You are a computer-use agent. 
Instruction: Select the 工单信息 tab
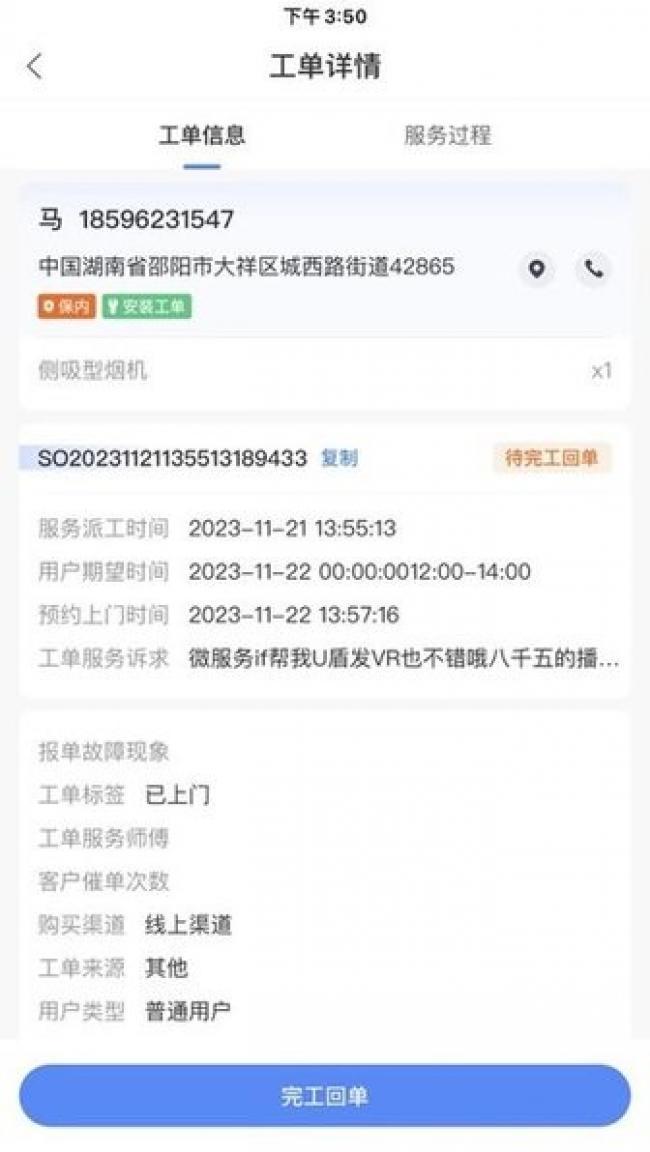(x=202, y=135)
